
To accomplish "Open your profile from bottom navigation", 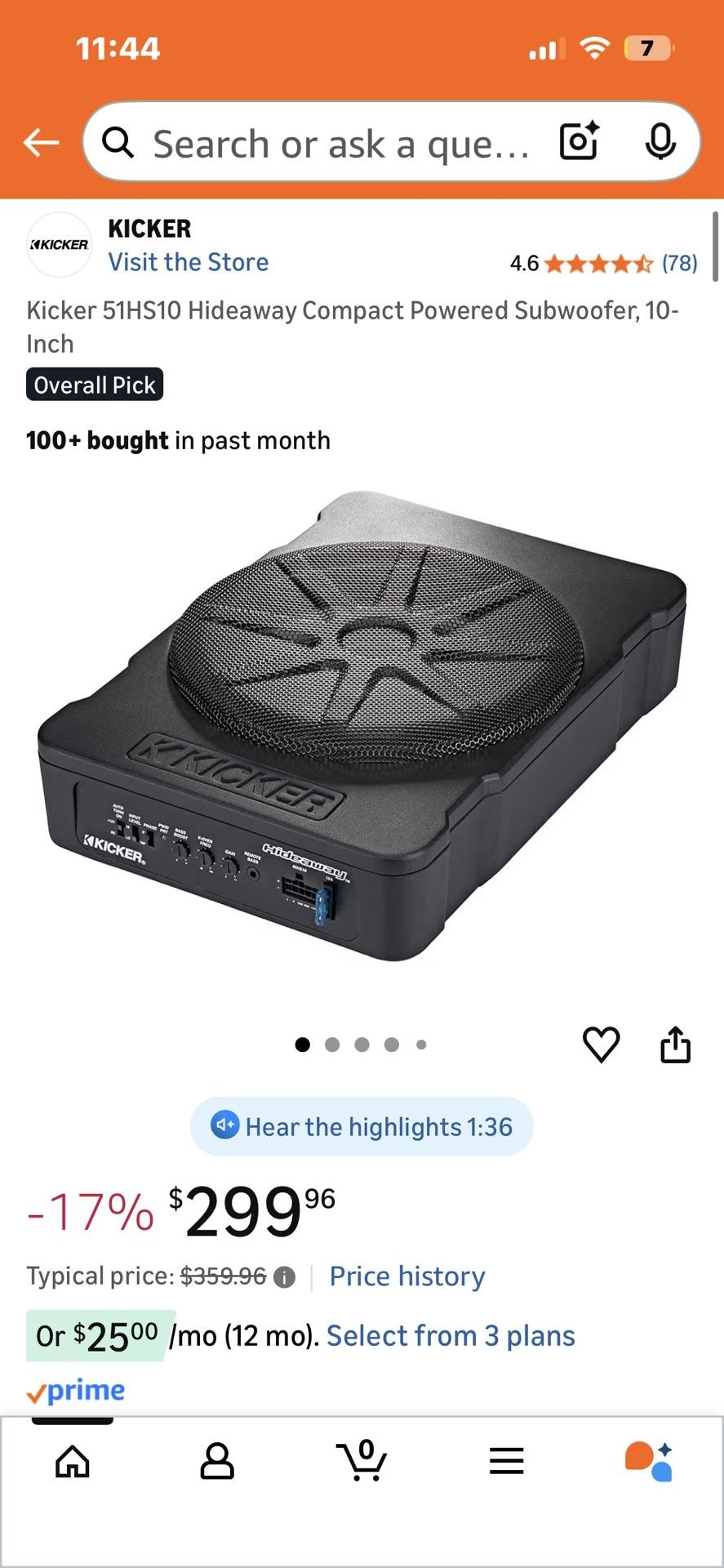I will click(217, 1462).
